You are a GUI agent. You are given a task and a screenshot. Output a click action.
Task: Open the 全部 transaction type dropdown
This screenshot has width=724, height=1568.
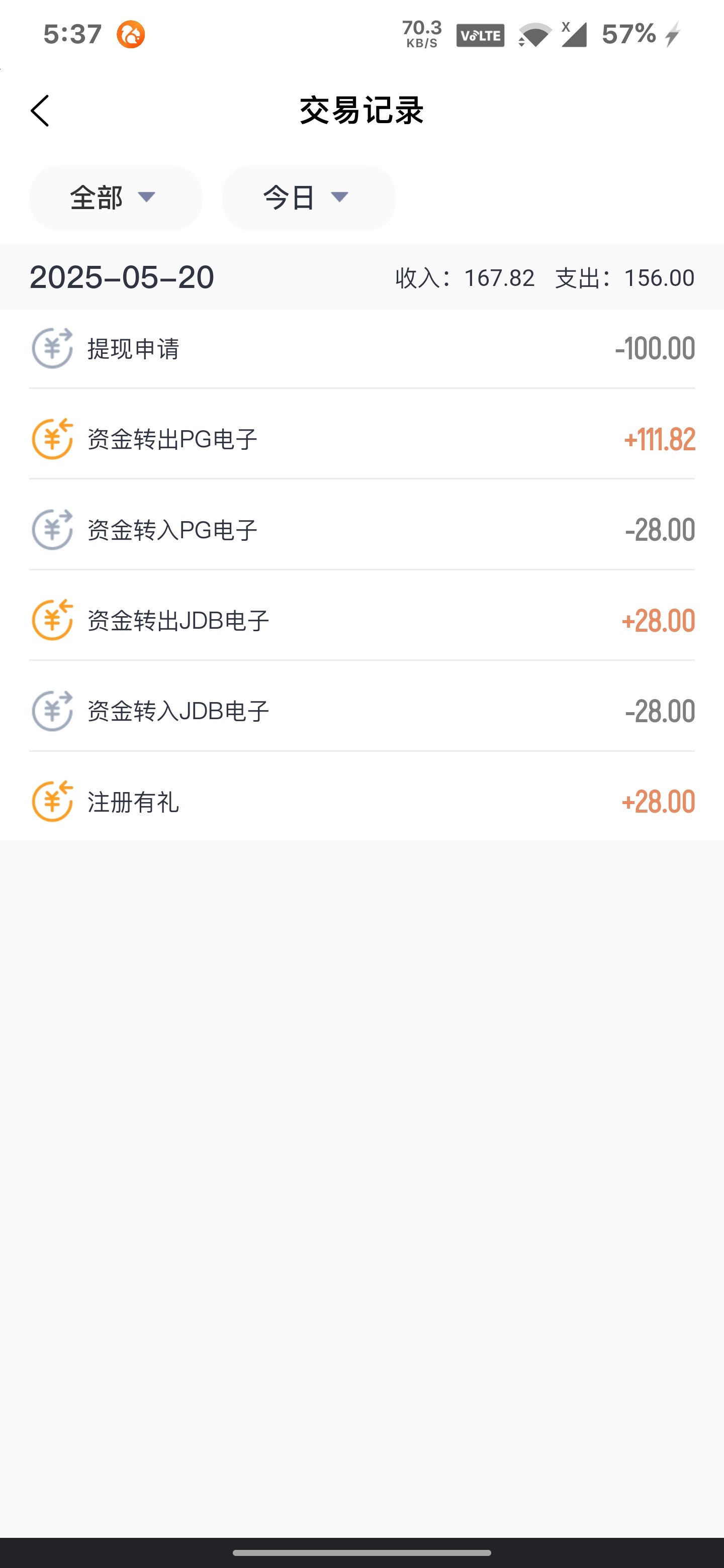(x=115, y=198)
